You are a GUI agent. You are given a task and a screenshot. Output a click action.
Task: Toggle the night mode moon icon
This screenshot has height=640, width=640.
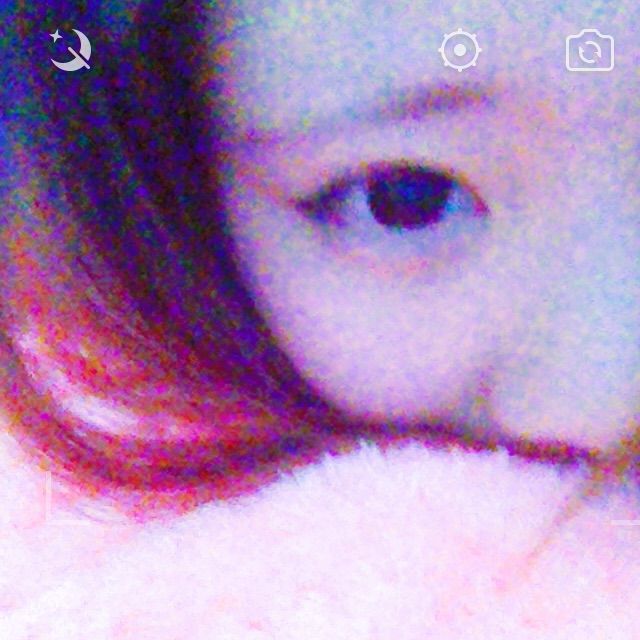pos(70,50)
